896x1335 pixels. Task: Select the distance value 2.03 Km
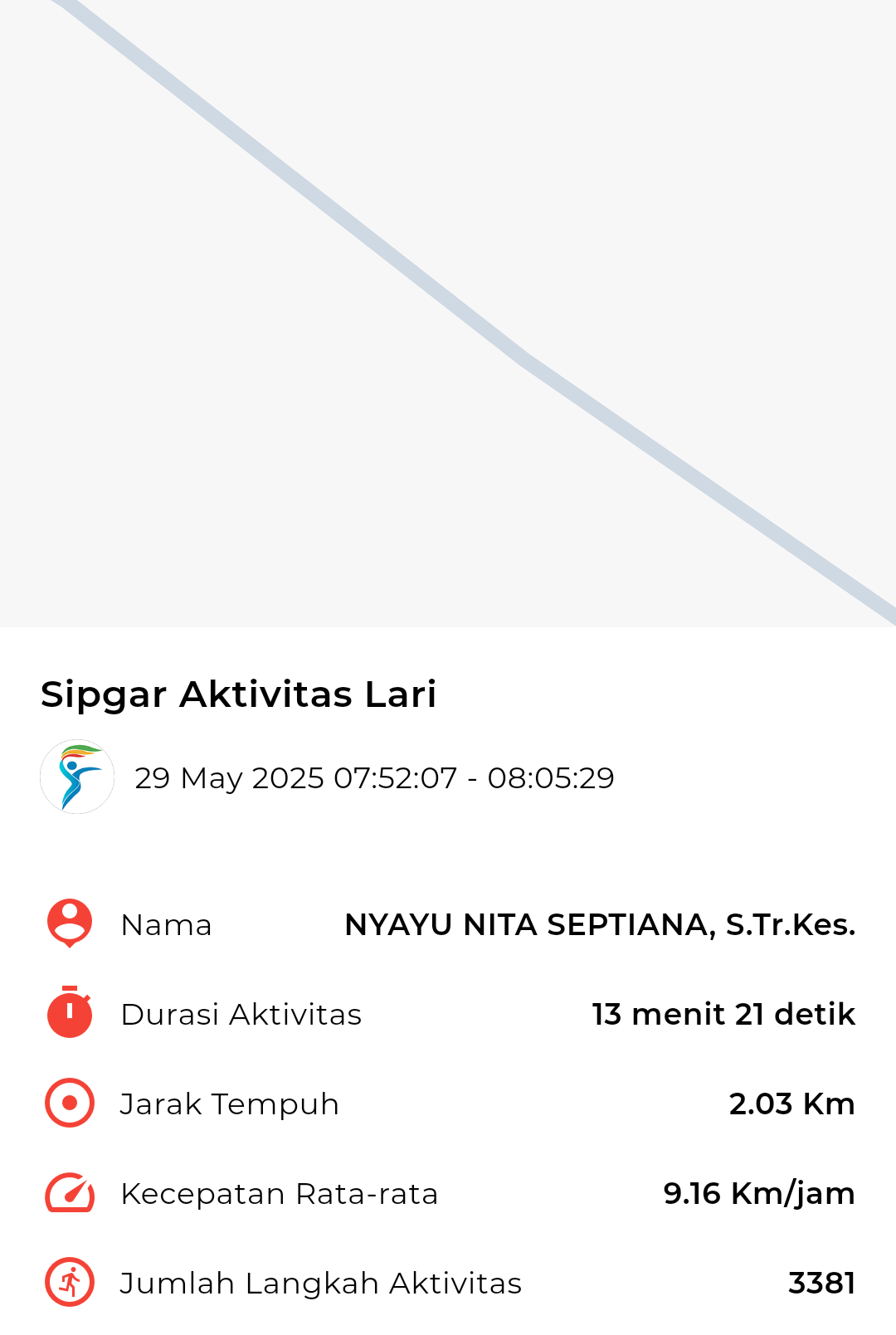click(792, 1104)
